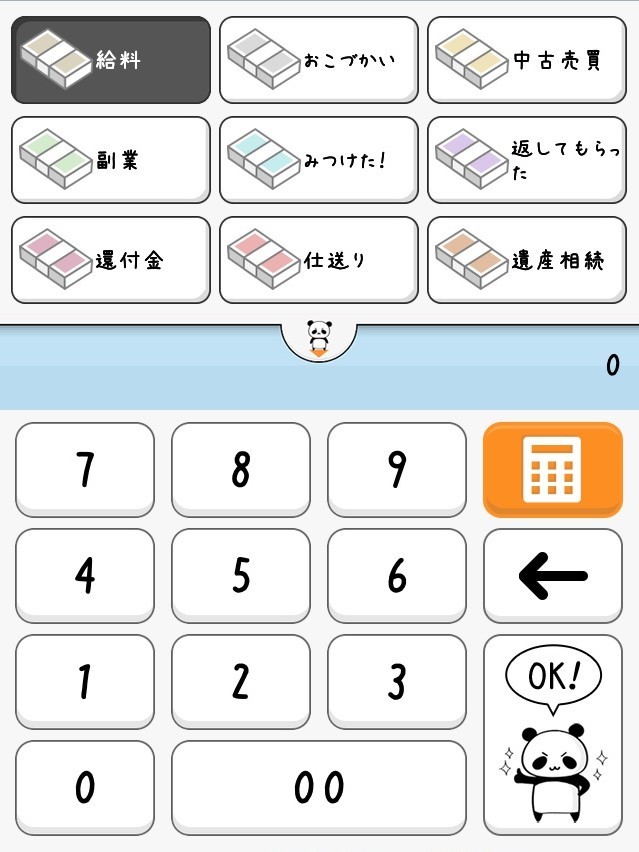Enter digit 7 on the keypad
The width and height of the screenshot is (639, 852).
tap(85, 468)
